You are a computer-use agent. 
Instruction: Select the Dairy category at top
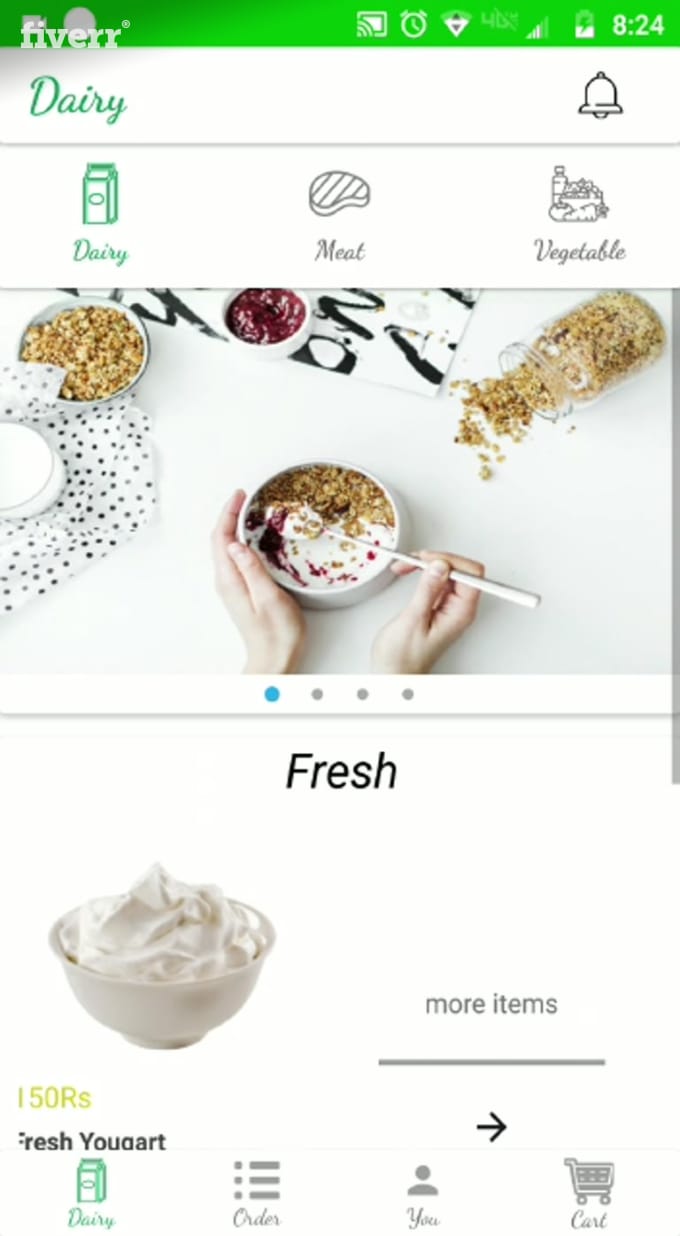[100, 215]
